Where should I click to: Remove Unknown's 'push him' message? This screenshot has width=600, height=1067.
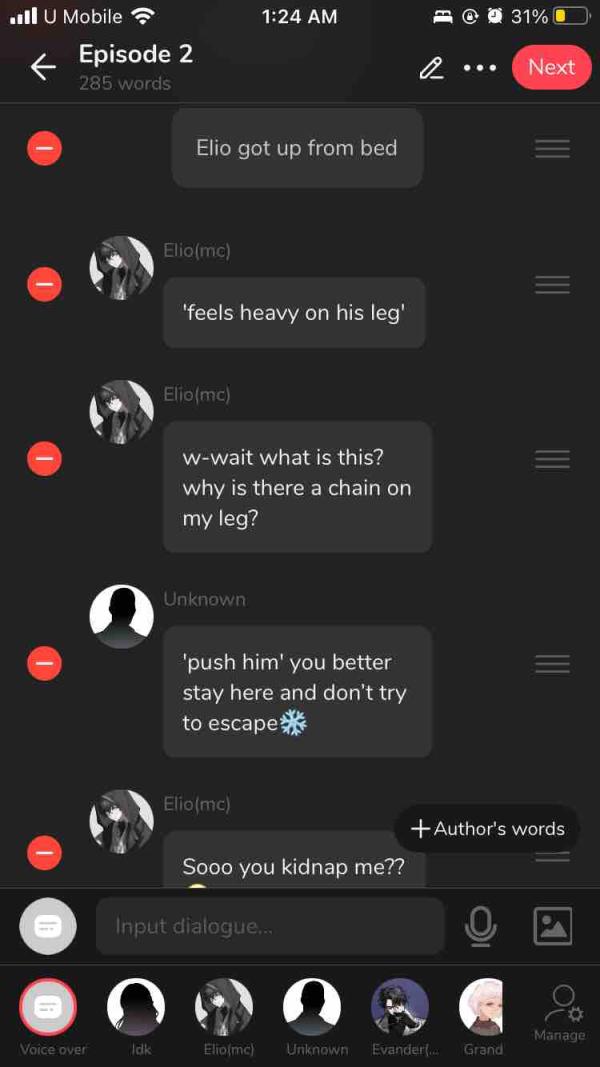[44, 663]
